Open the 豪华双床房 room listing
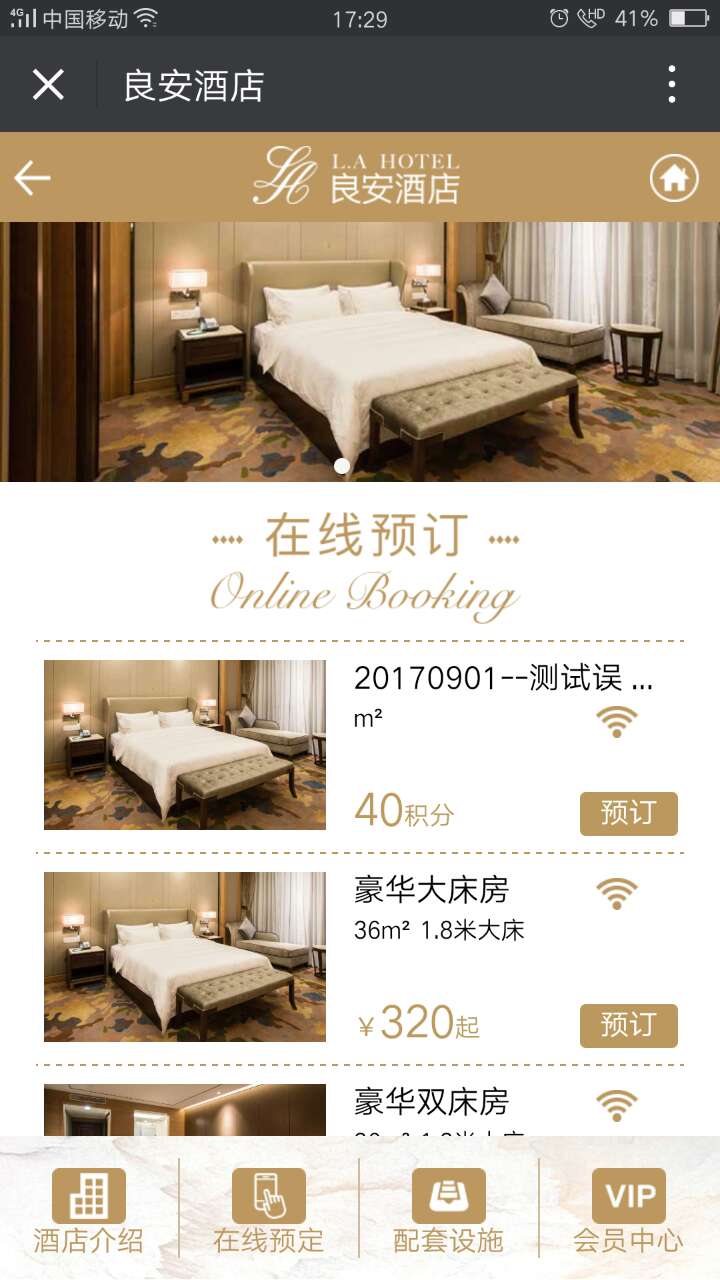 [432, 1102]
